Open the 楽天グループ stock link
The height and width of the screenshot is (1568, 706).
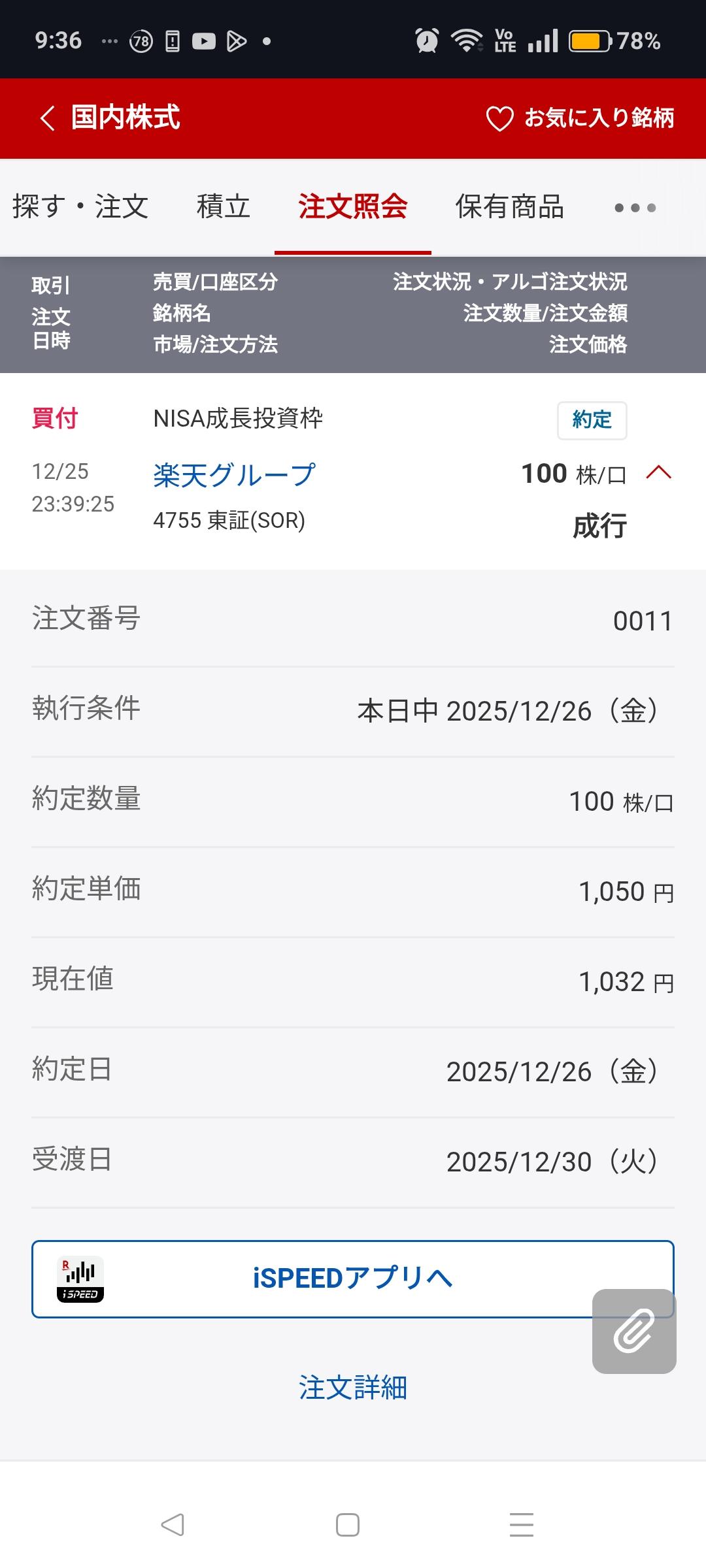click(234, 475)
